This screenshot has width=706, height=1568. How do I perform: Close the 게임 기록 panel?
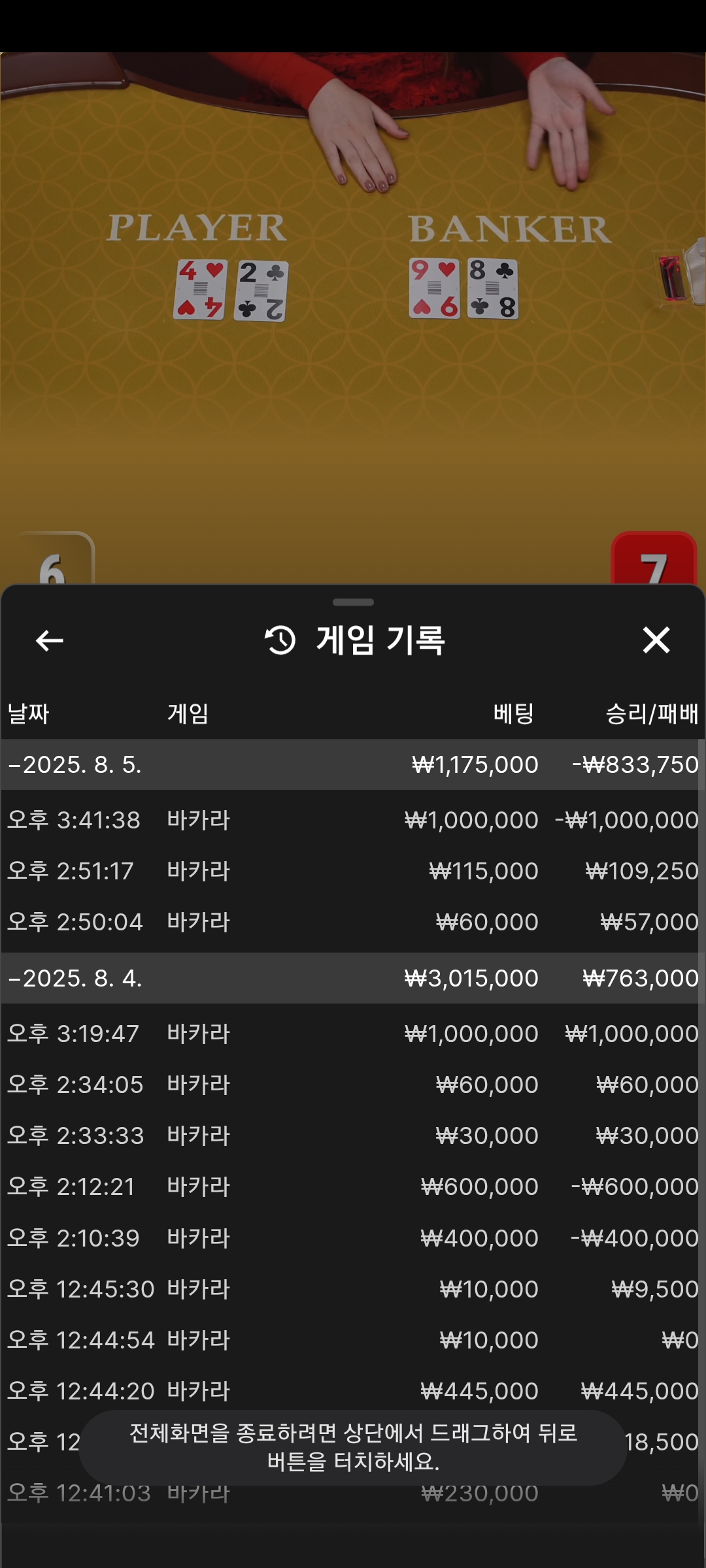(x=656, y=640)
